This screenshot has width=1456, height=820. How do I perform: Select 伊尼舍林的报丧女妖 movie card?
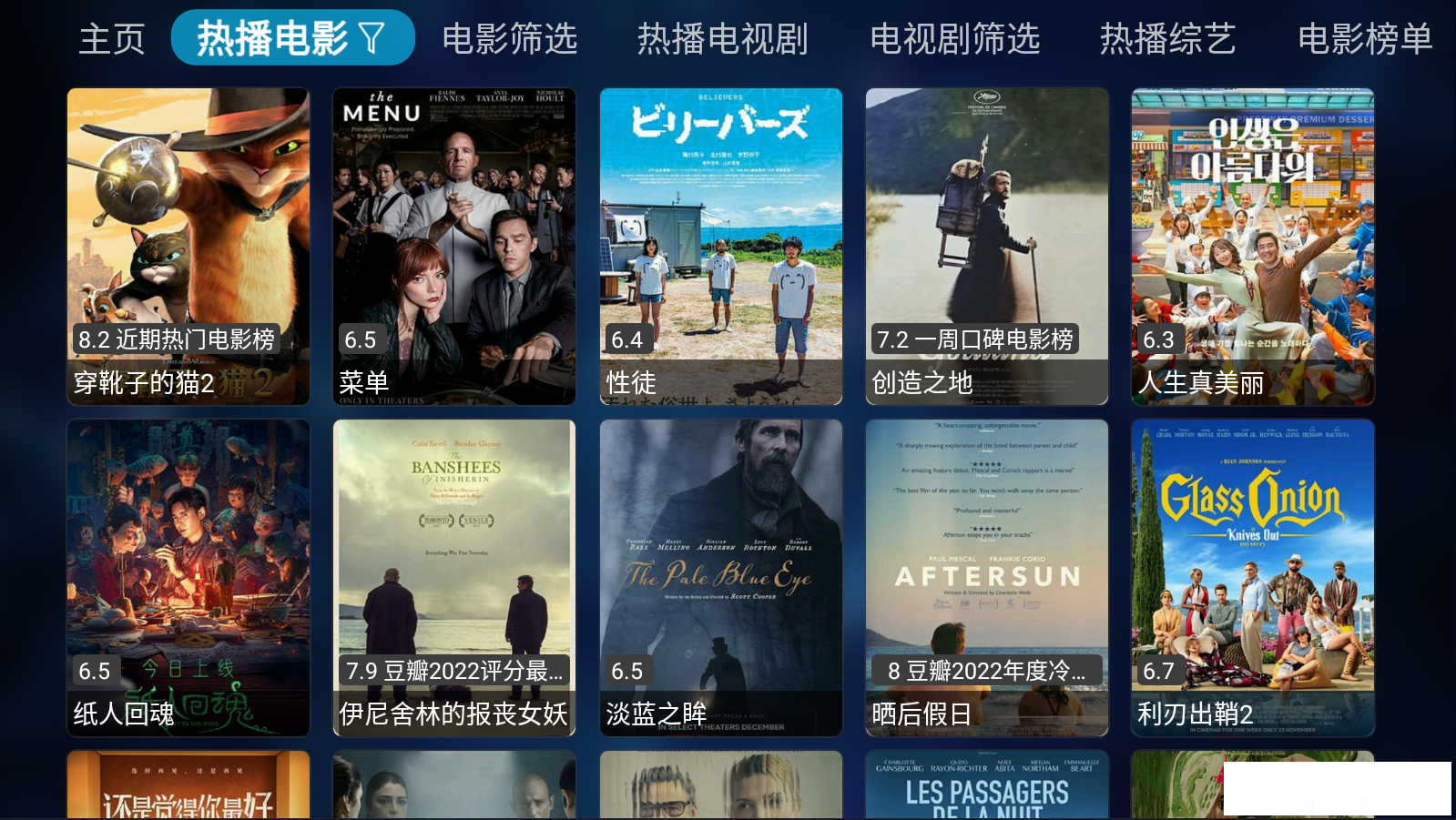point(454,577)
